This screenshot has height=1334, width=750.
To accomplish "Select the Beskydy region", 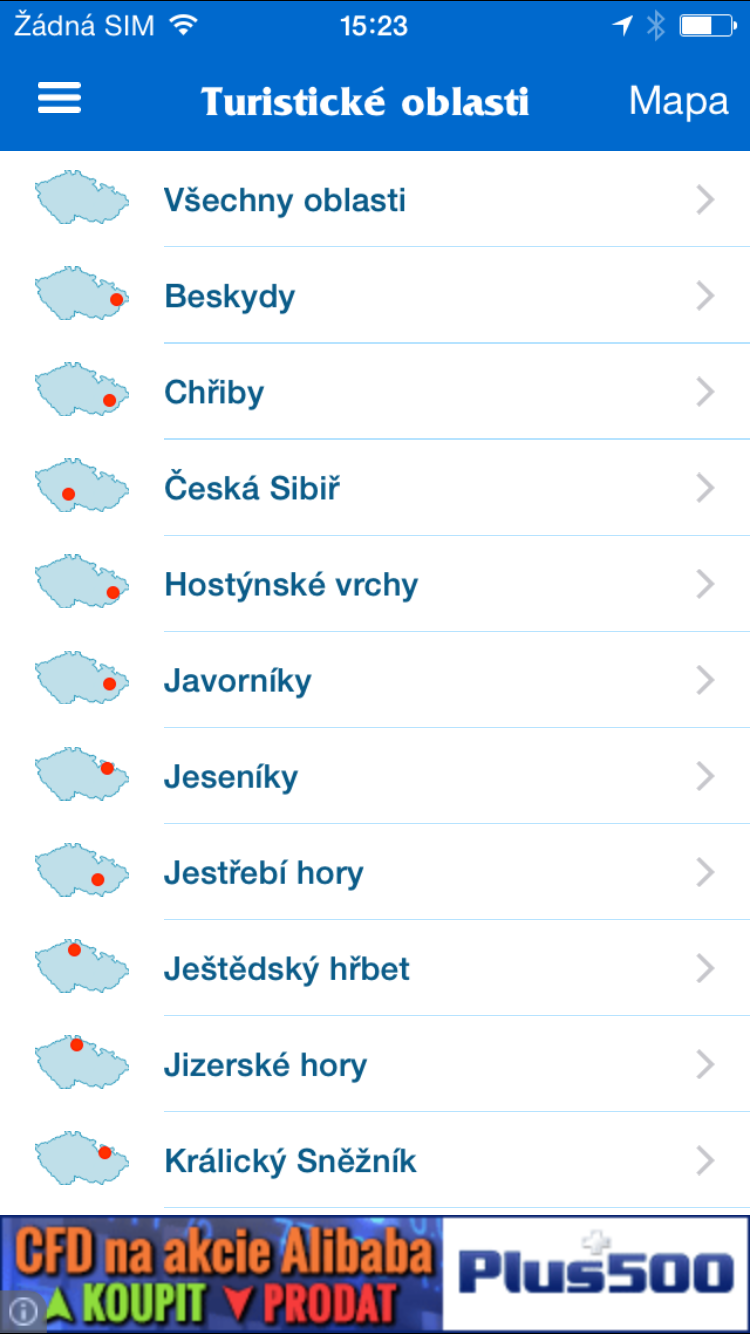I will click(x=375, y=295).
